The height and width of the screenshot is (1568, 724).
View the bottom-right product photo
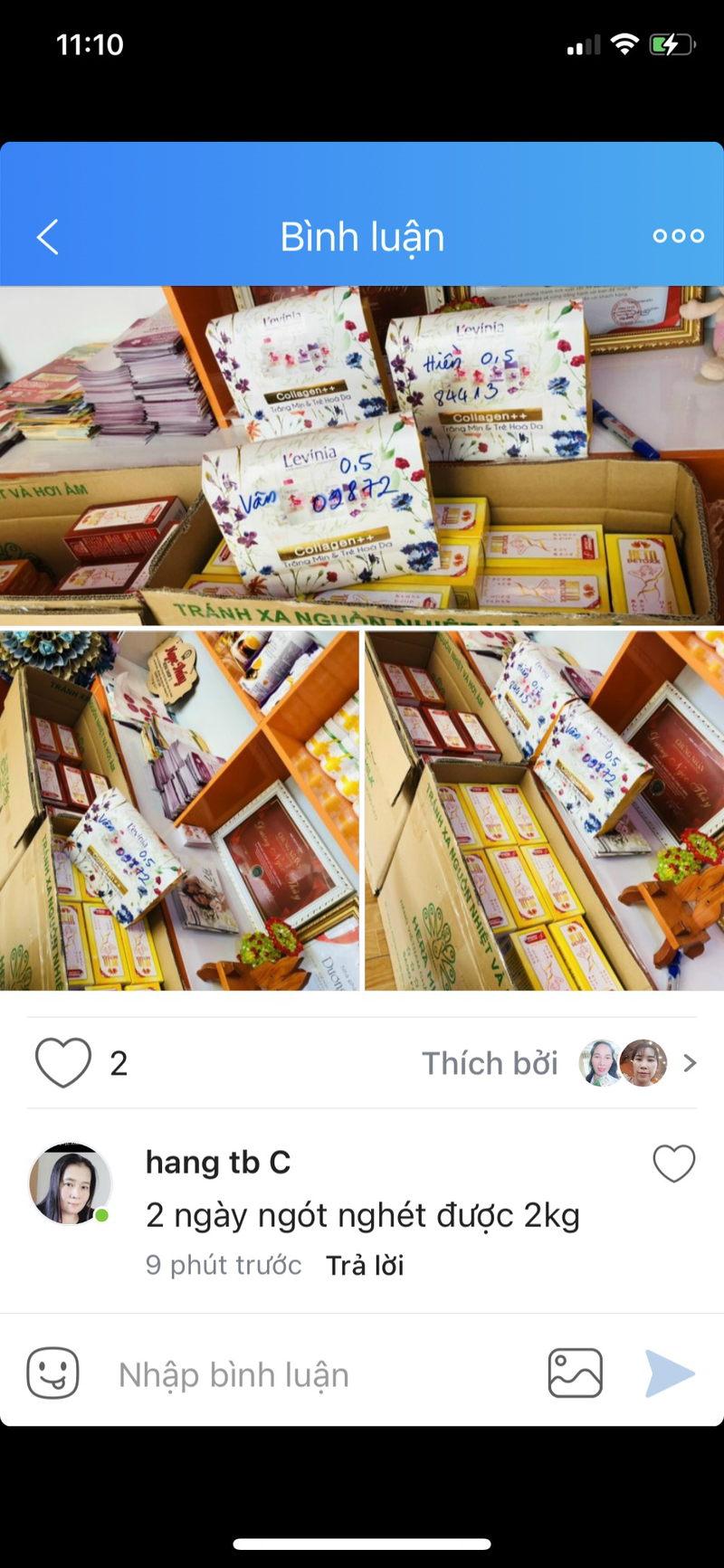(544, 810)
